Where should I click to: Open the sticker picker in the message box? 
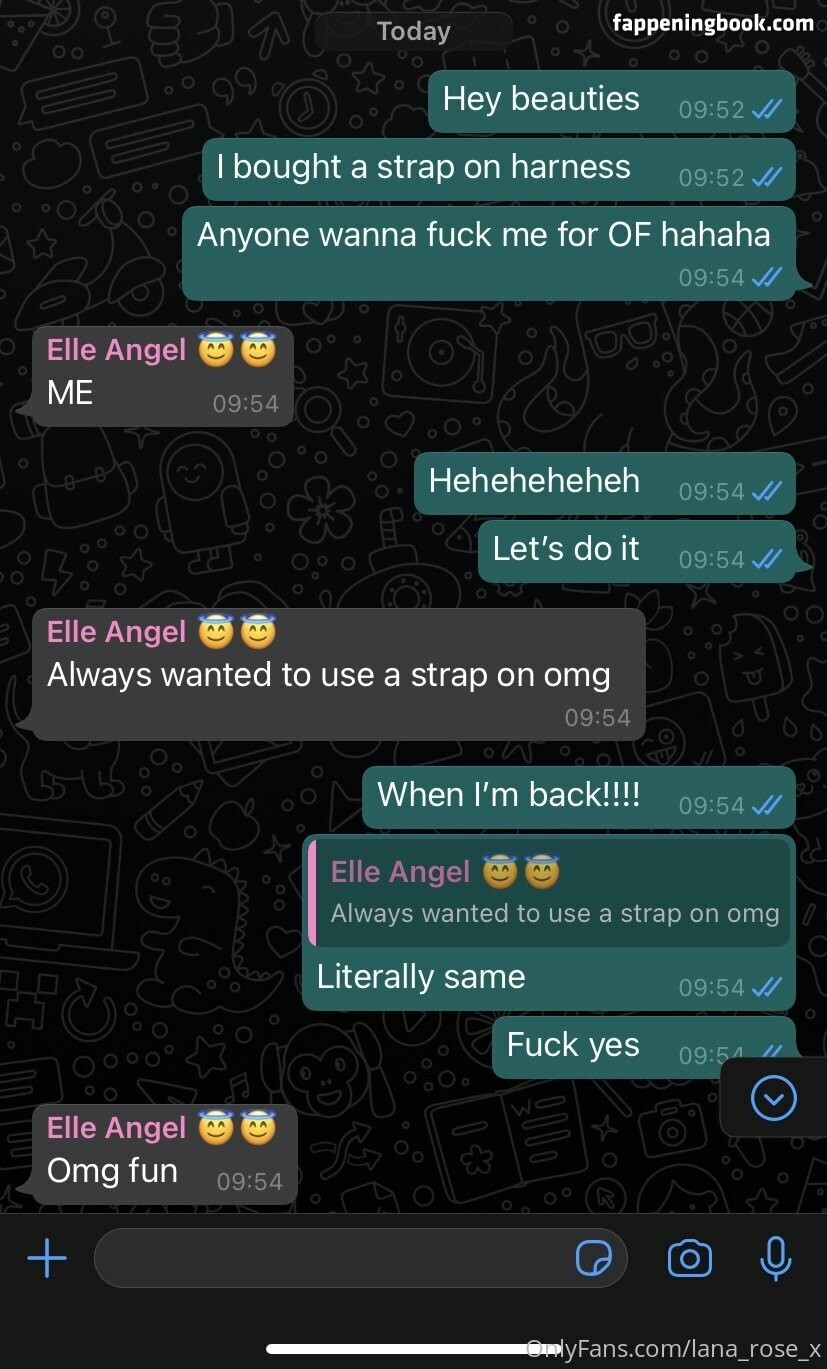pyautogui.click(x=594, y=1258)
